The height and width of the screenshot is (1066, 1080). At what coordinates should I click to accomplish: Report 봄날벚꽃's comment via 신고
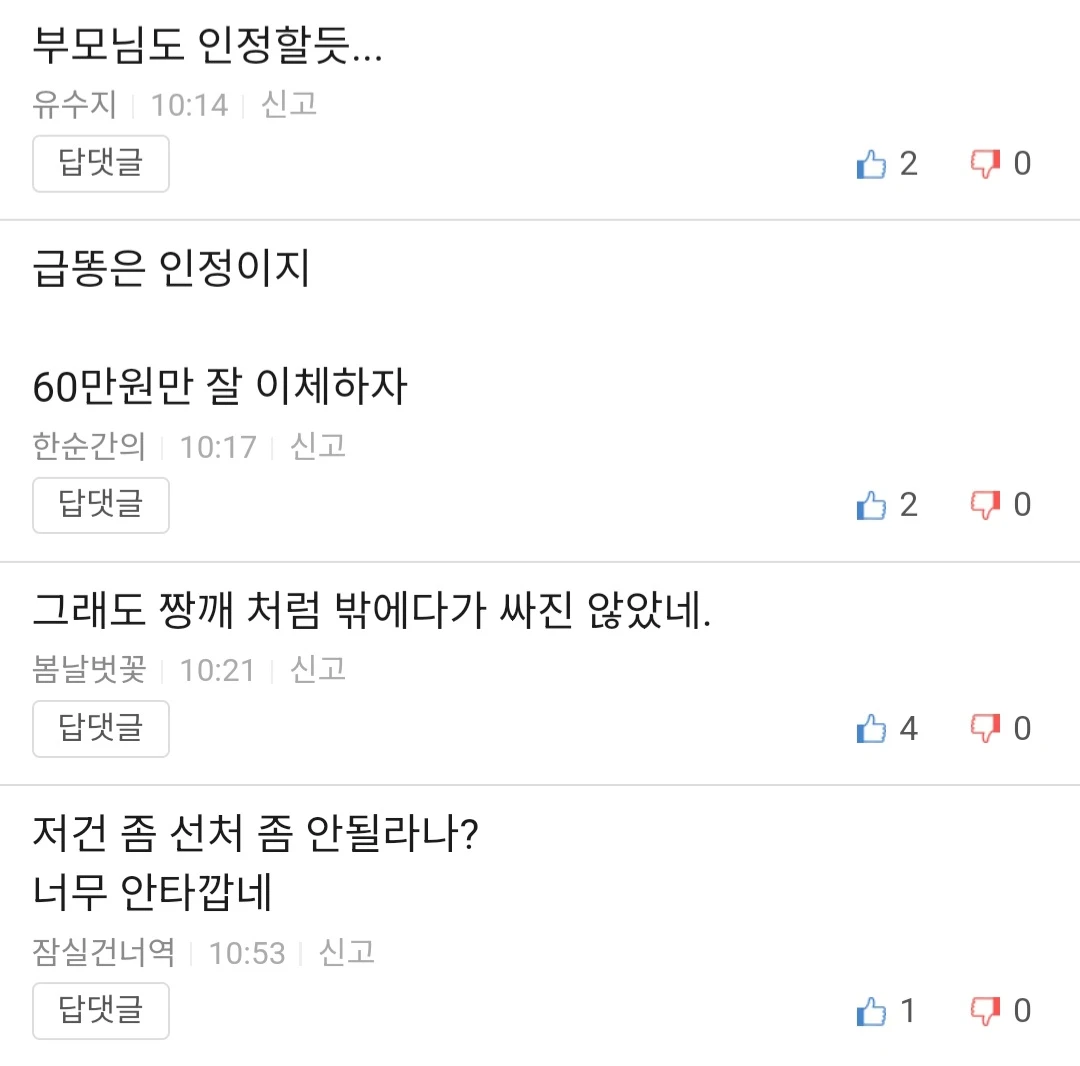click(x=318, y=669)
